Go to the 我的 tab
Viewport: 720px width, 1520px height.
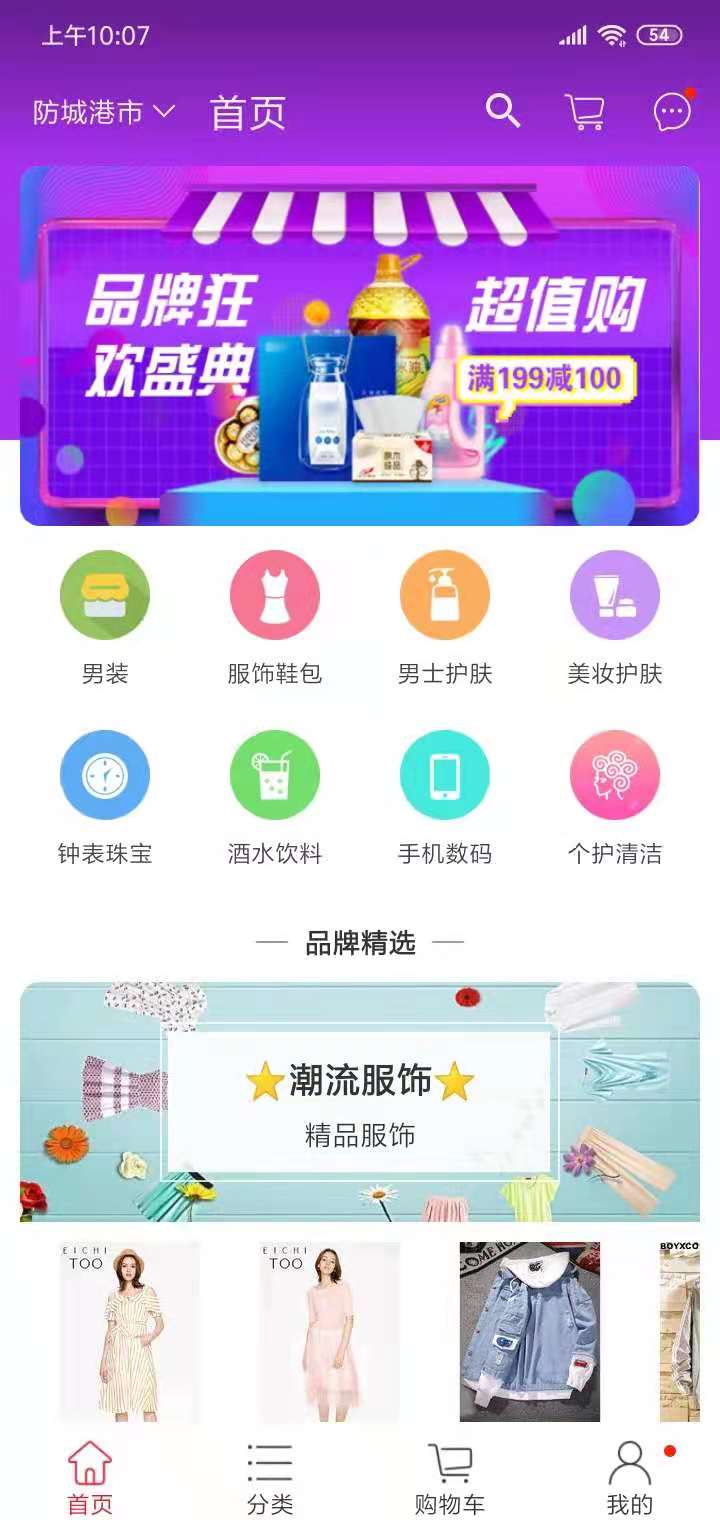pos(630,1478)
